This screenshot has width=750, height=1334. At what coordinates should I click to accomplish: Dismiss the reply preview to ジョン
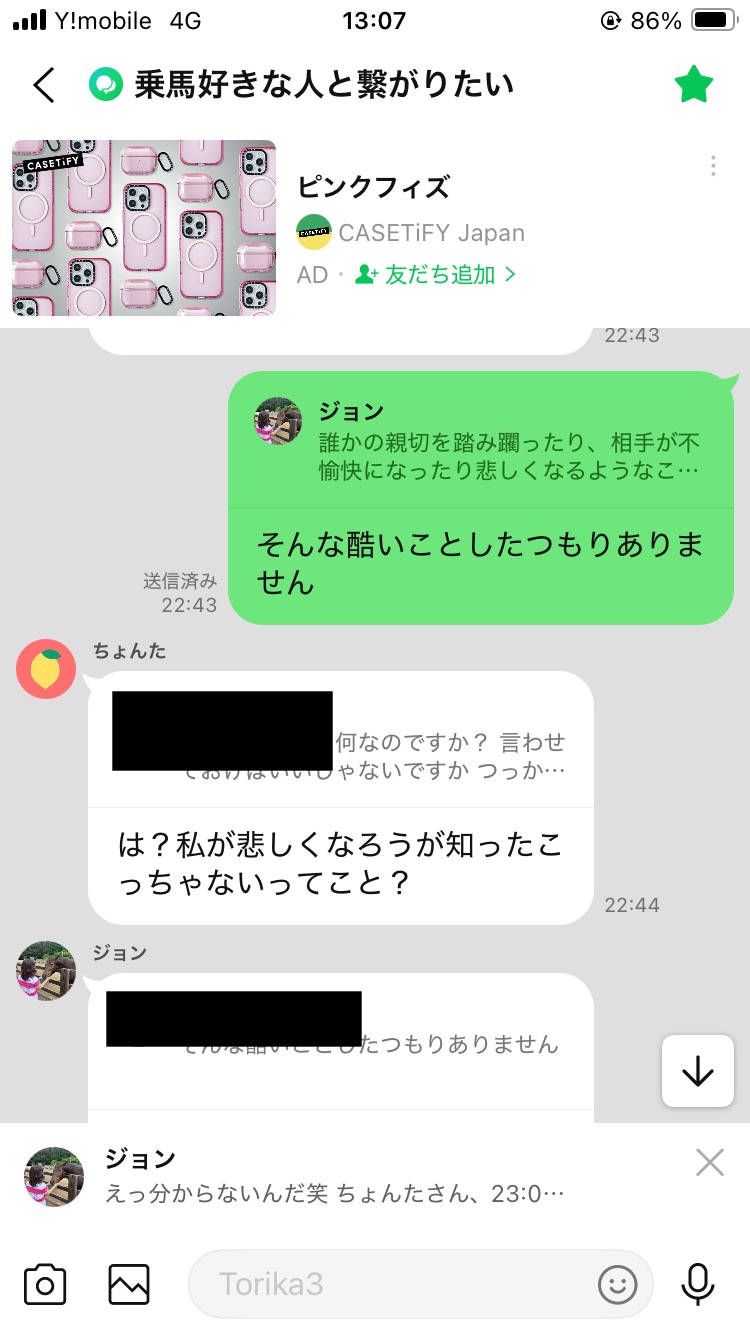click(x=709, y=1162)
